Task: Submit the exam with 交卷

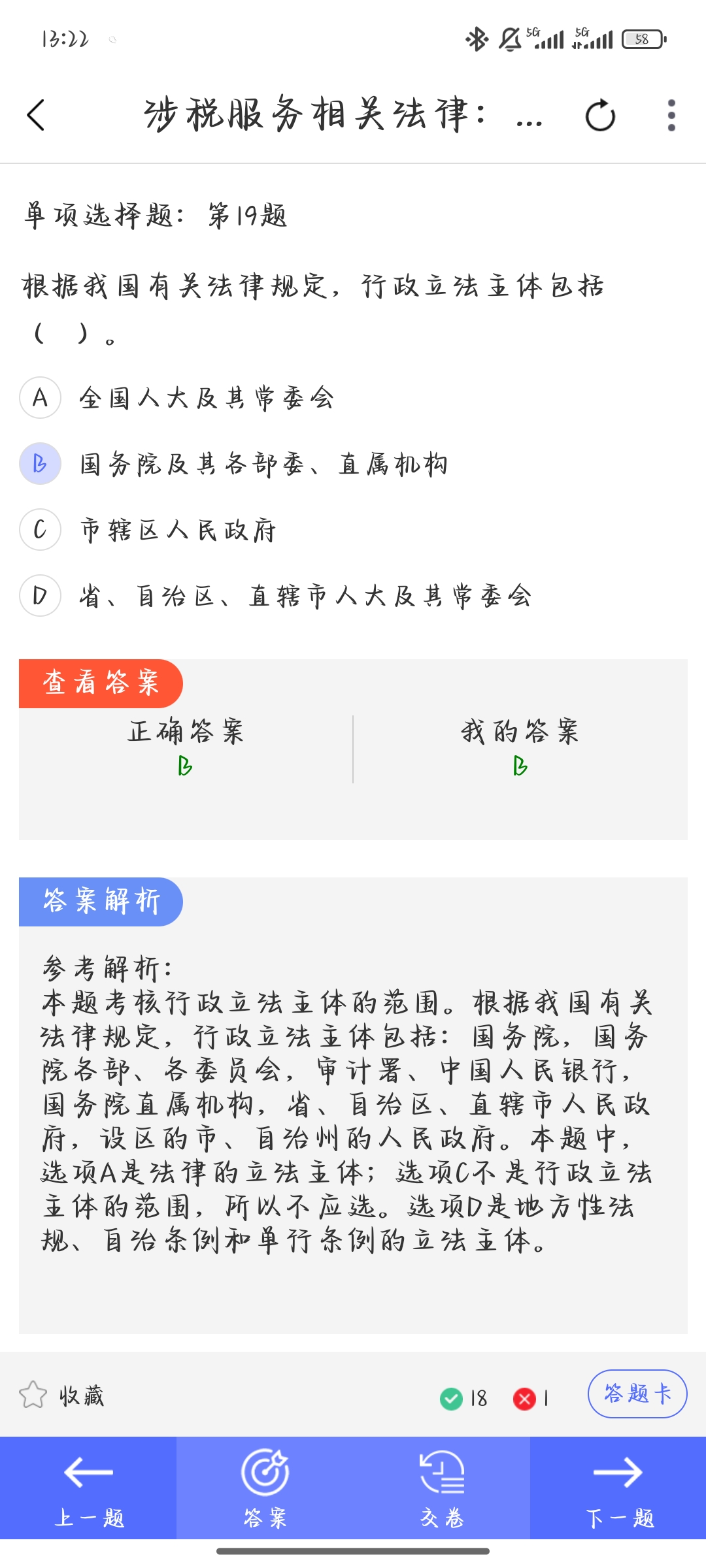Action: tap(442, 1488)
